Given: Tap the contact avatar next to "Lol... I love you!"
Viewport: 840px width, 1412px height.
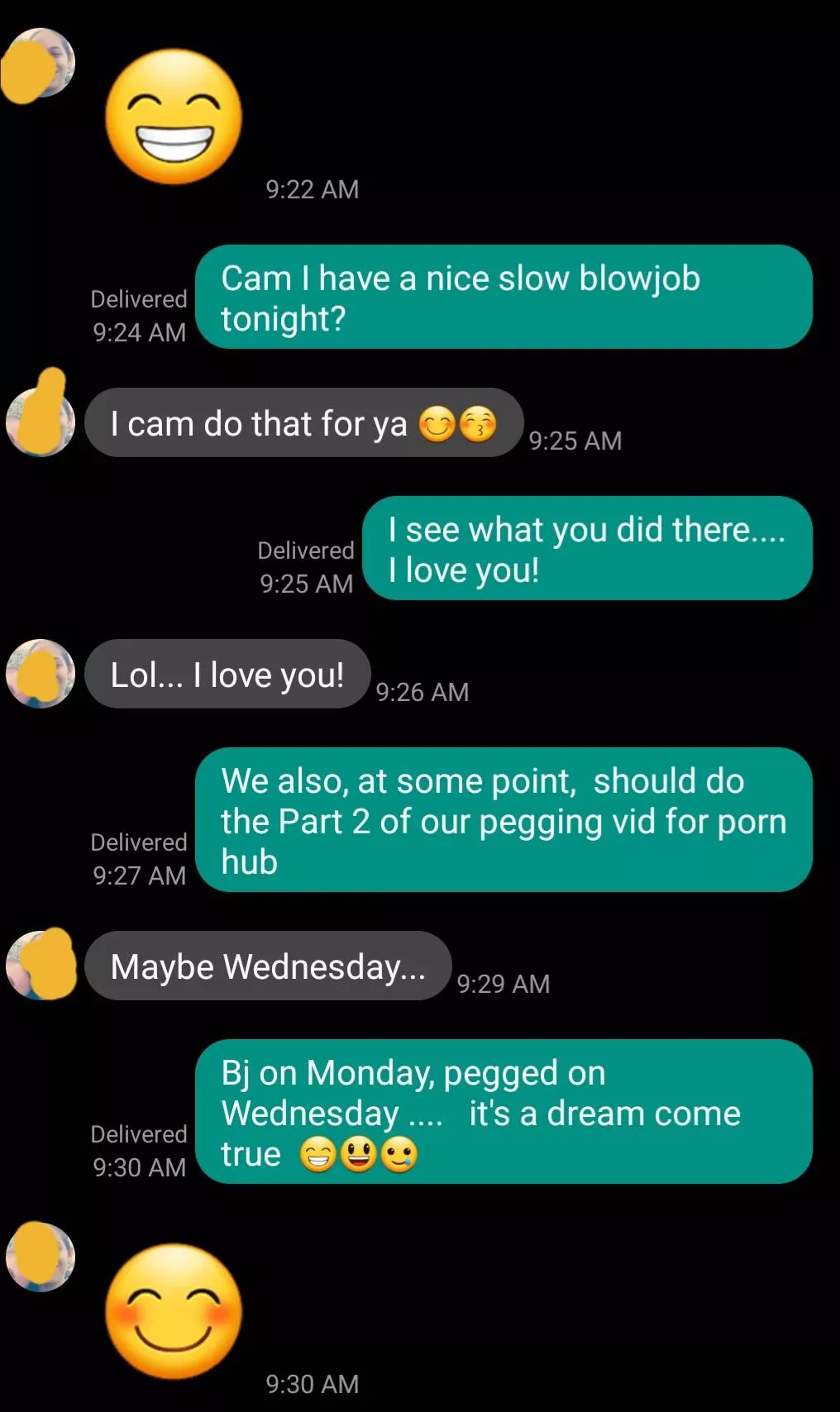Looking at the screenshot, I should [41, 673].
